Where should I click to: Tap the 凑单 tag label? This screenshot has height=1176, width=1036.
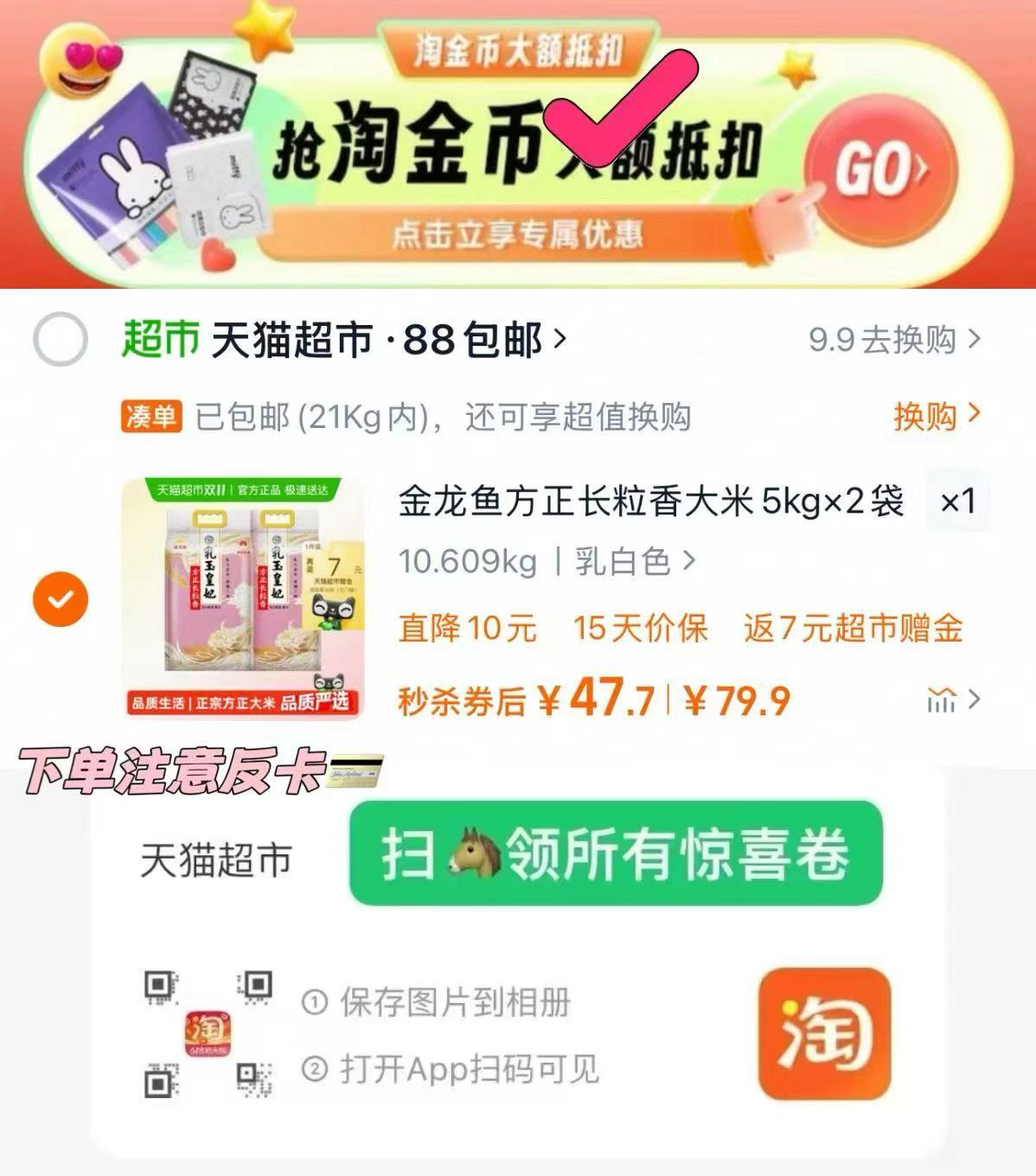pyautogui.click(x=151, y=417)
